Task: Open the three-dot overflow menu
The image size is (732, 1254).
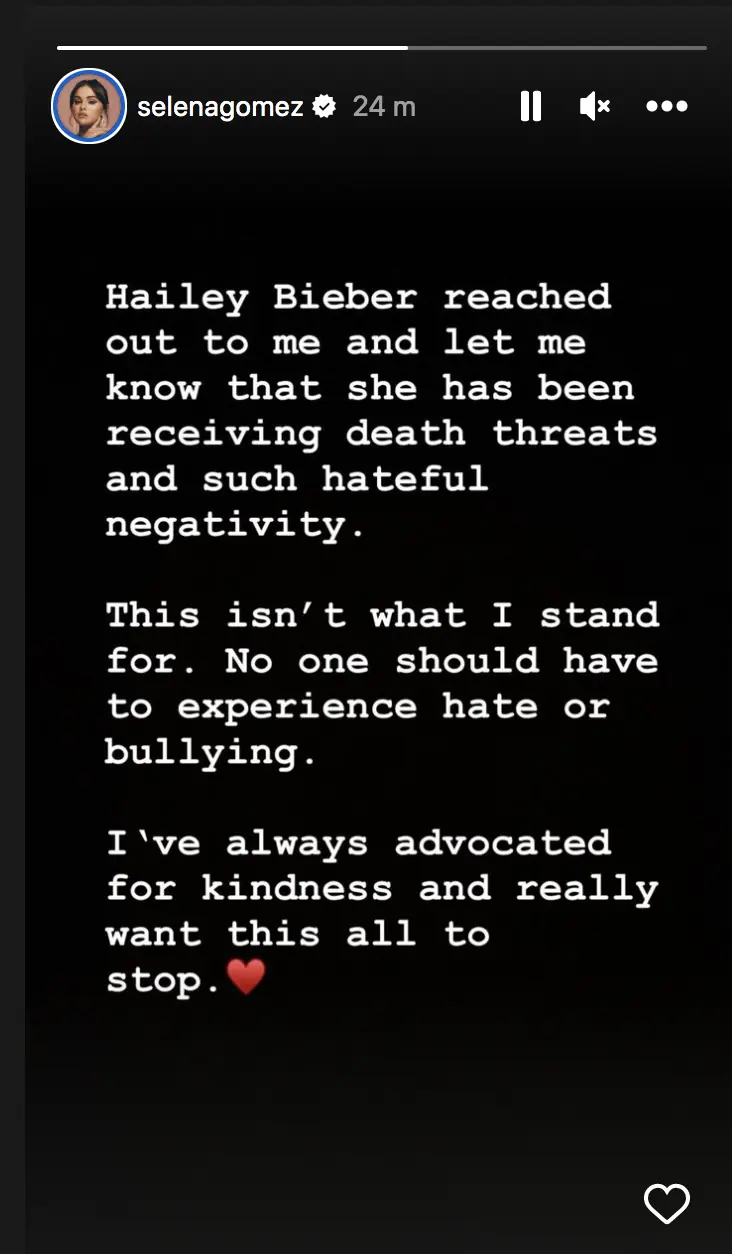Action: click(x=667, y=106)
